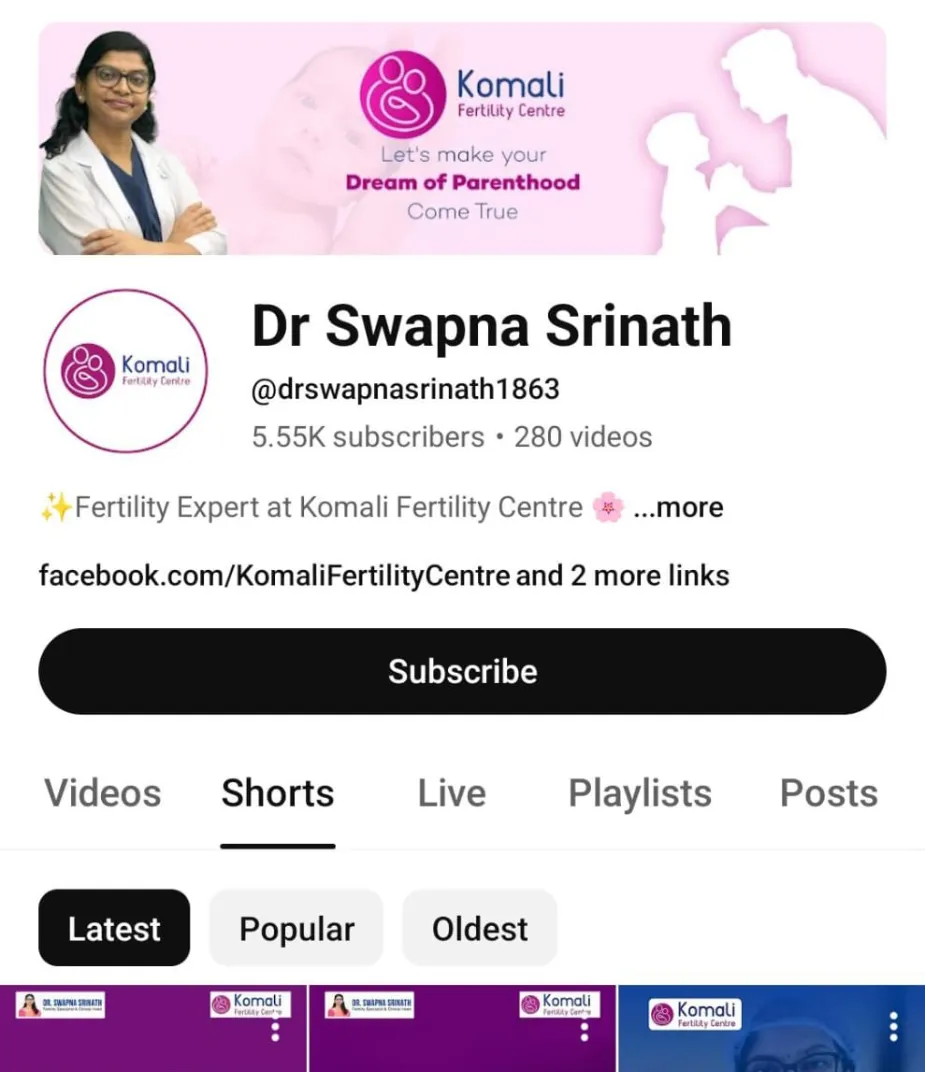Expand the description with ...more
The width and height of the screenshot is (925, 1072).
pyautogui.click(x=679, y=507)
